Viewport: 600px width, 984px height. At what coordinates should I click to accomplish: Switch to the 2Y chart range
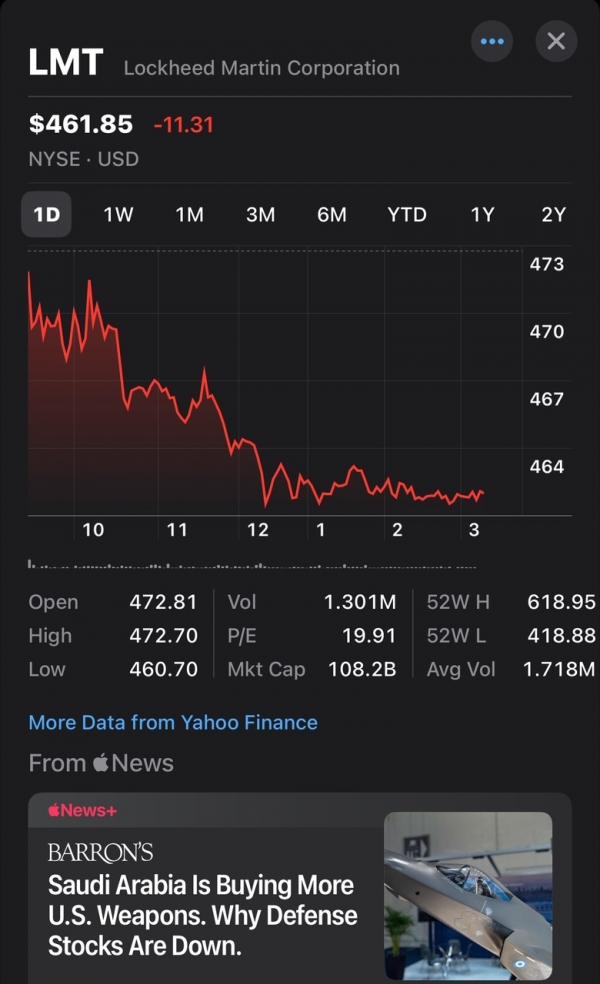553,214
